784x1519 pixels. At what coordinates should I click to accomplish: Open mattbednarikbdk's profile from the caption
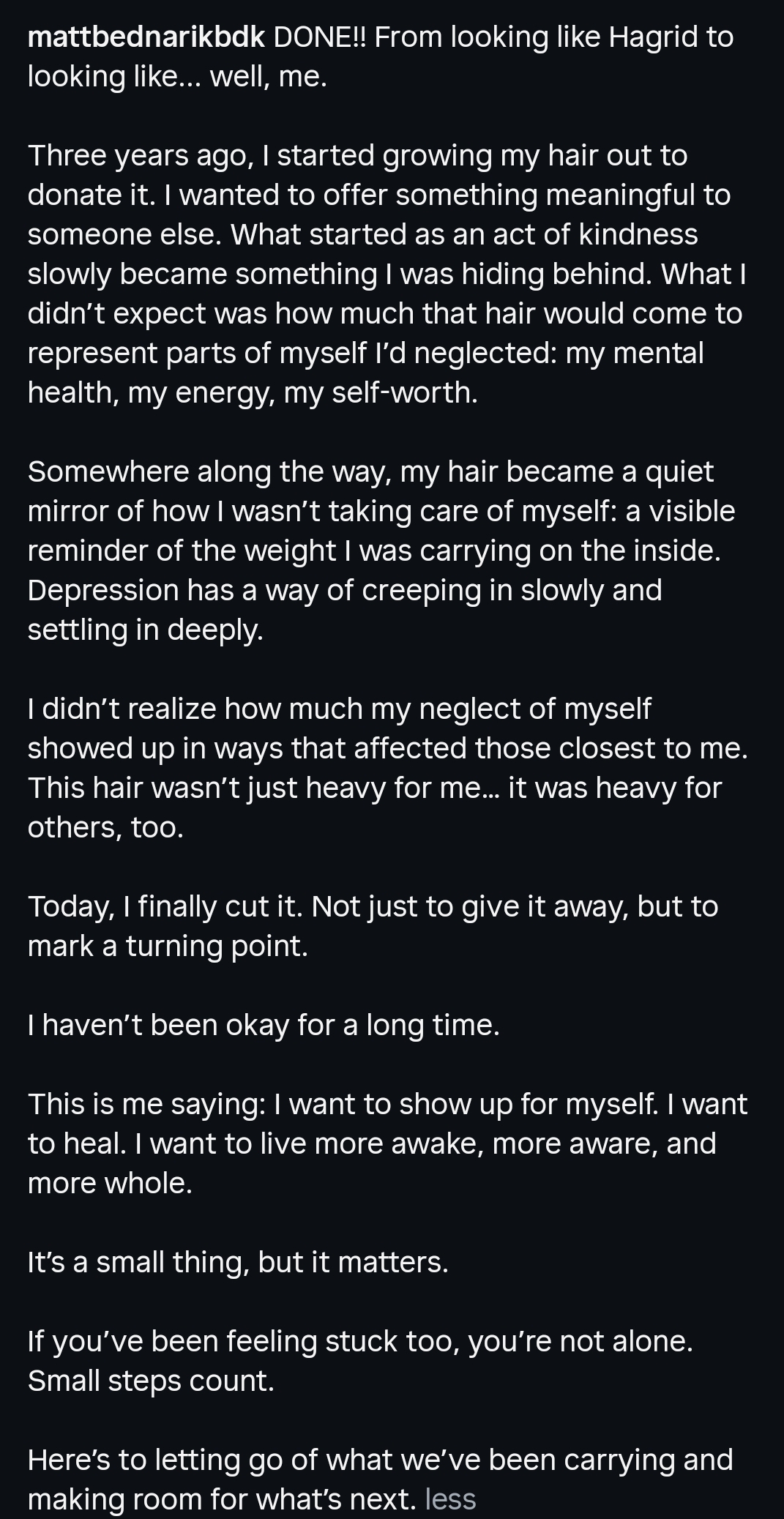click(x=146, y=37)
